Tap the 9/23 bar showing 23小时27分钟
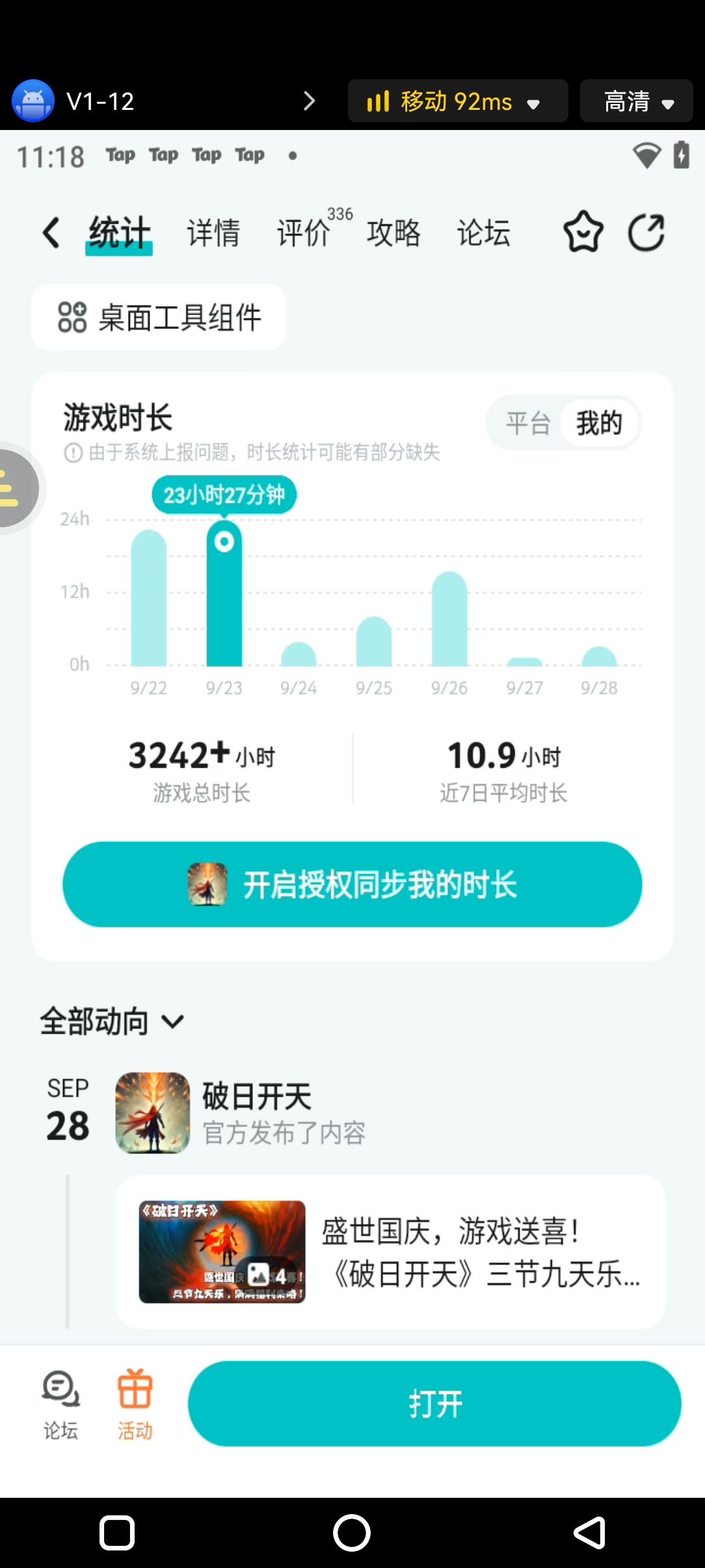The image size is (705, 1568). point(224,598)
